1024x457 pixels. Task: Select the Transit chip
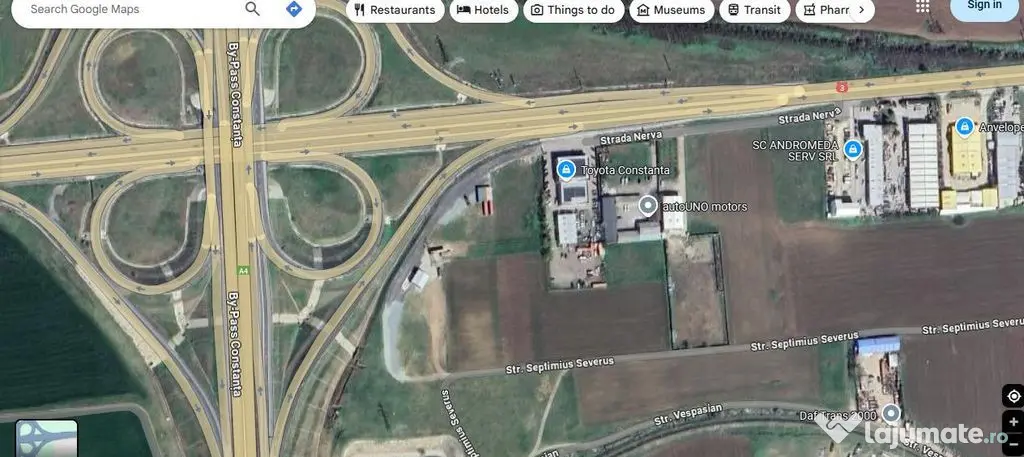pos(755,10)
